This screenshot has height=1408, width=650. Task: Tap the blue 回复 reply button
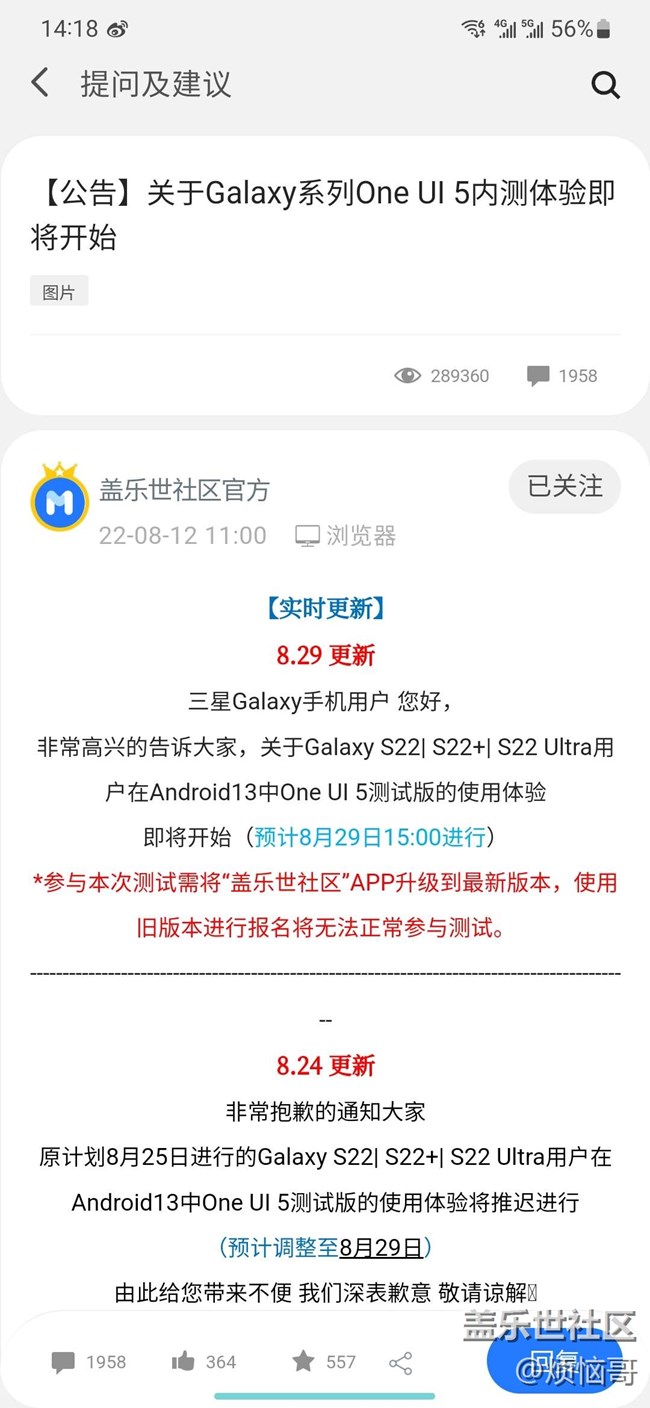click(x=553, y=1362)
